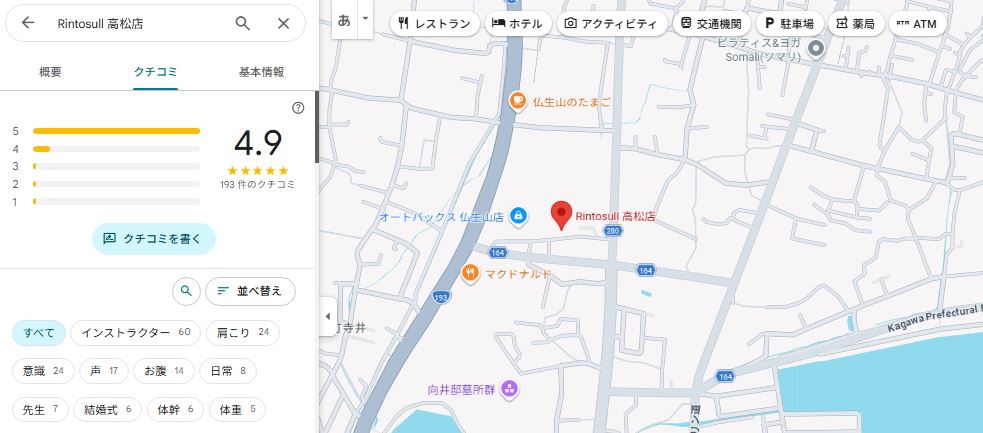Image resolution: width=983 pixels, height=433 pixels.
Task: Select the ATM filter chip
Action: tap(916, 23)
